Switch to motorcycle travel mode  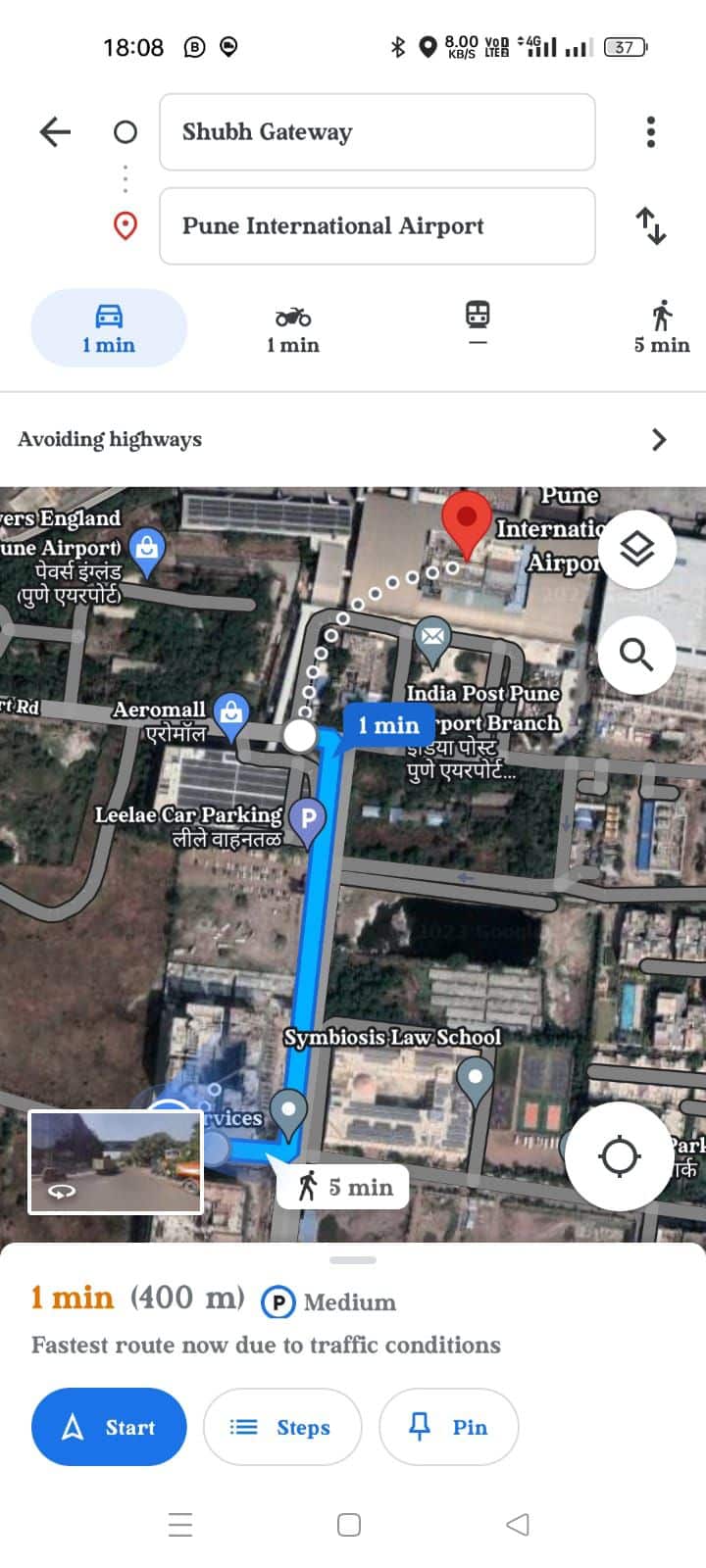(x=292, y=327)
